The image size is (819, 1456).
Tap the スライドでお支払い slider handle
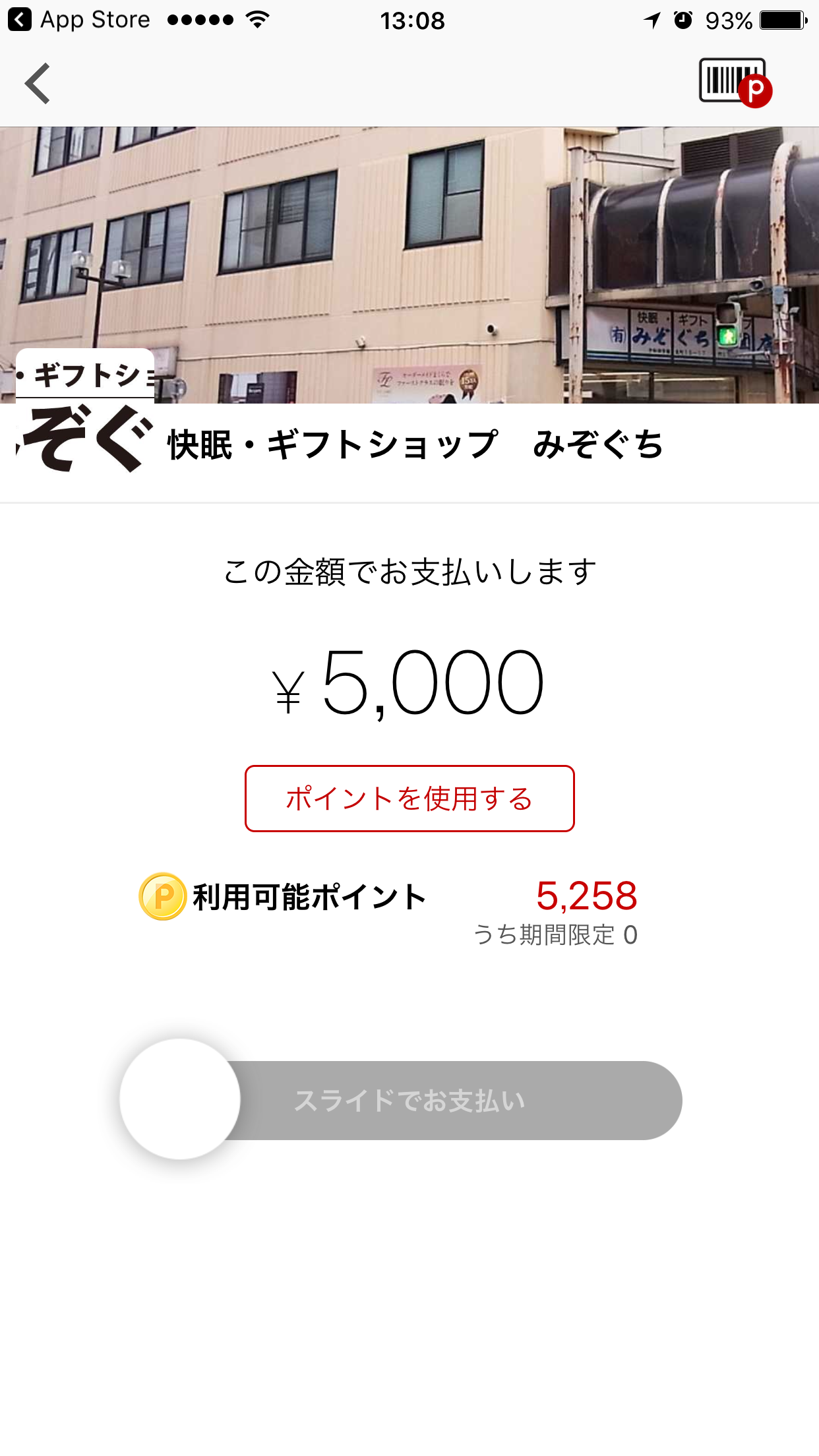180,1099
